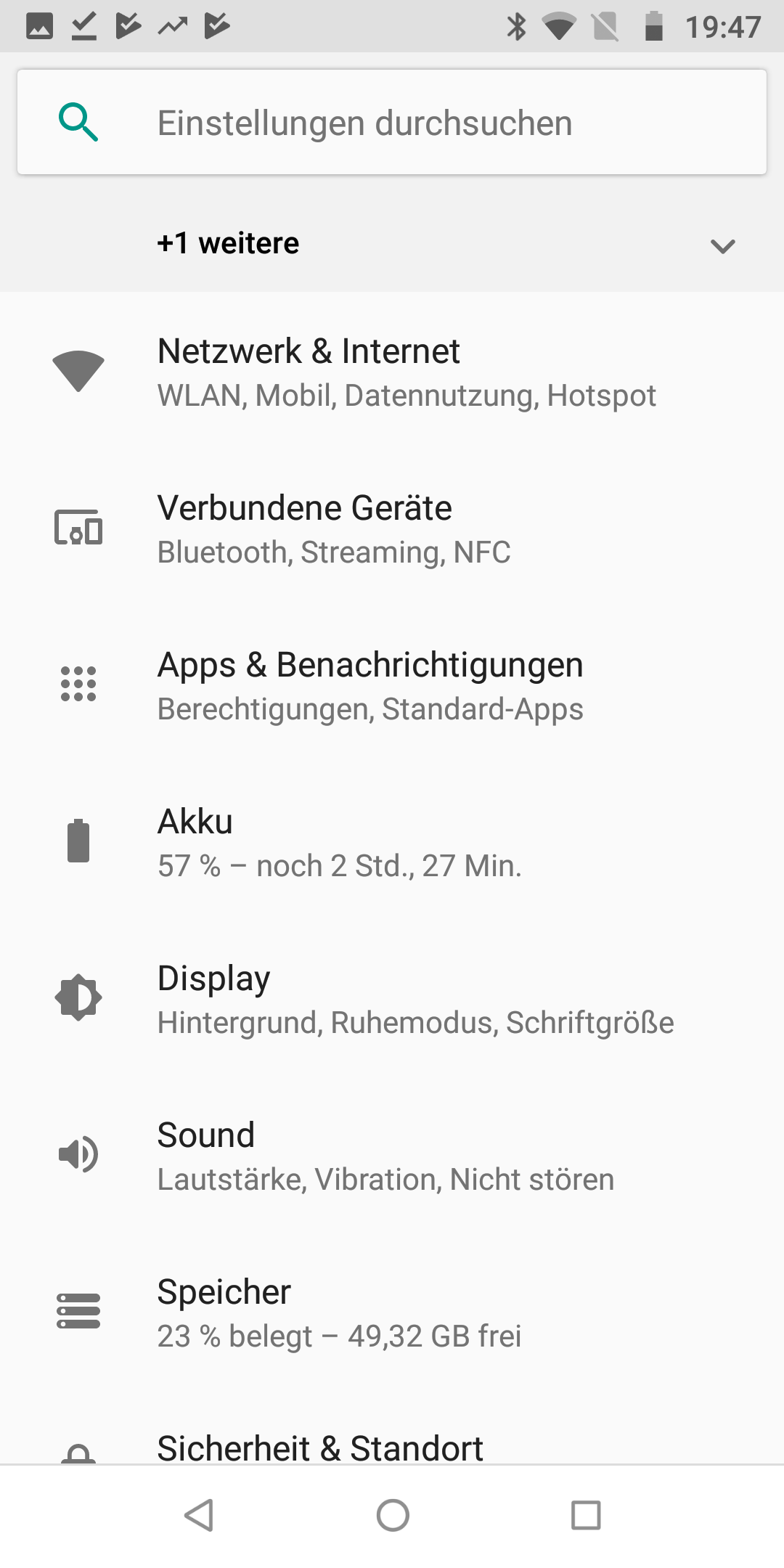
Task: Tap the Einstellungen durchsuchen search field
Action: pyautogui.click(x=392, y=122)
